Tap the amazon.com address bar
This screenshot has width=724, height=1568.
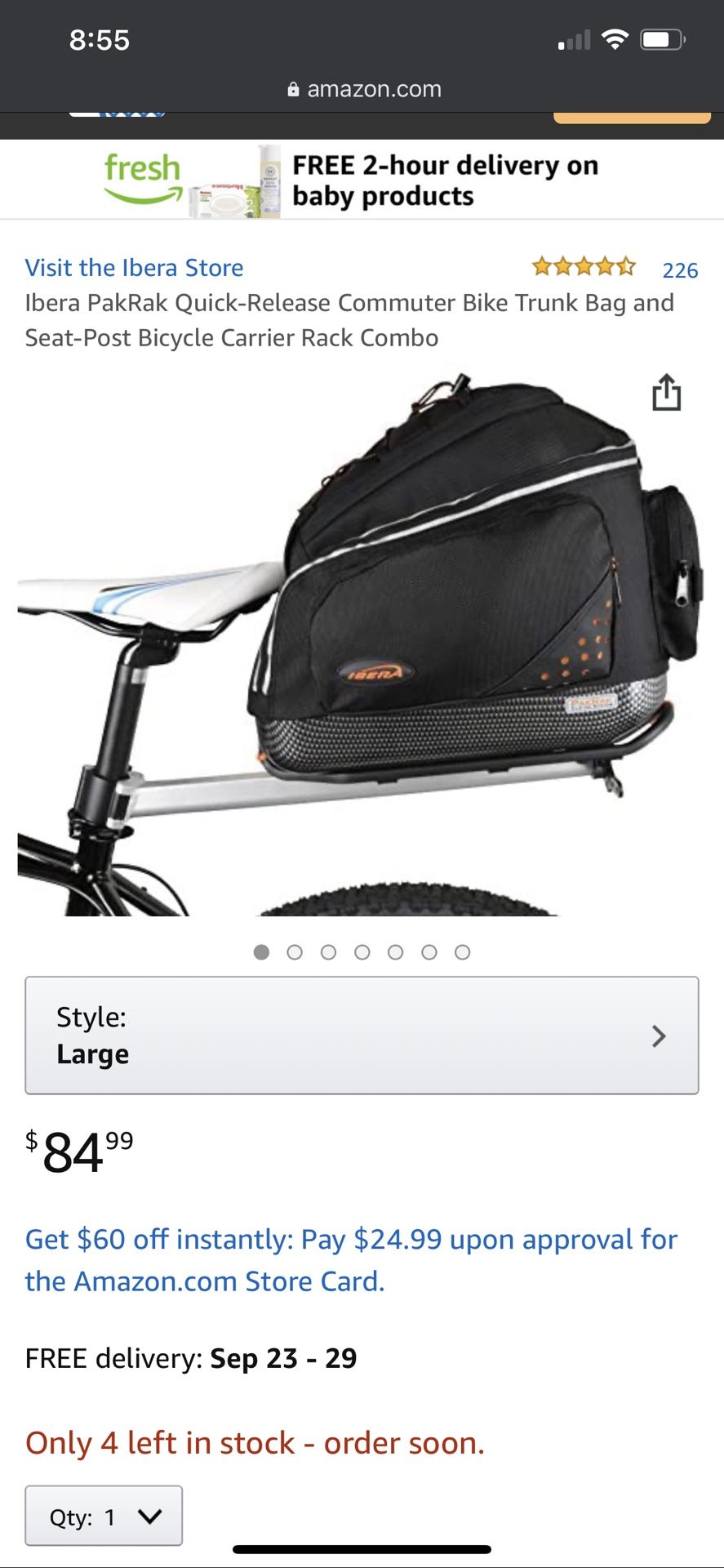click(364, 89)
